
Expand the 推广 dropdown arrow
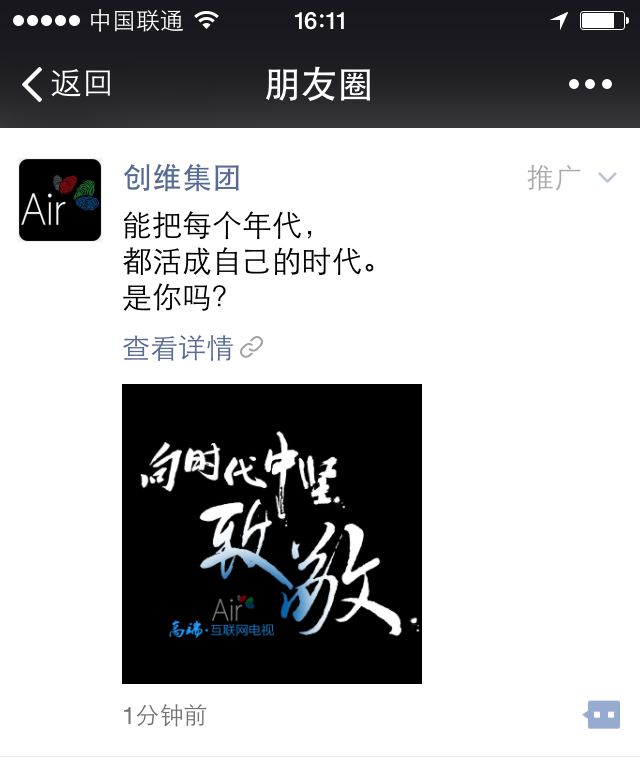click(x=606, y=178)
